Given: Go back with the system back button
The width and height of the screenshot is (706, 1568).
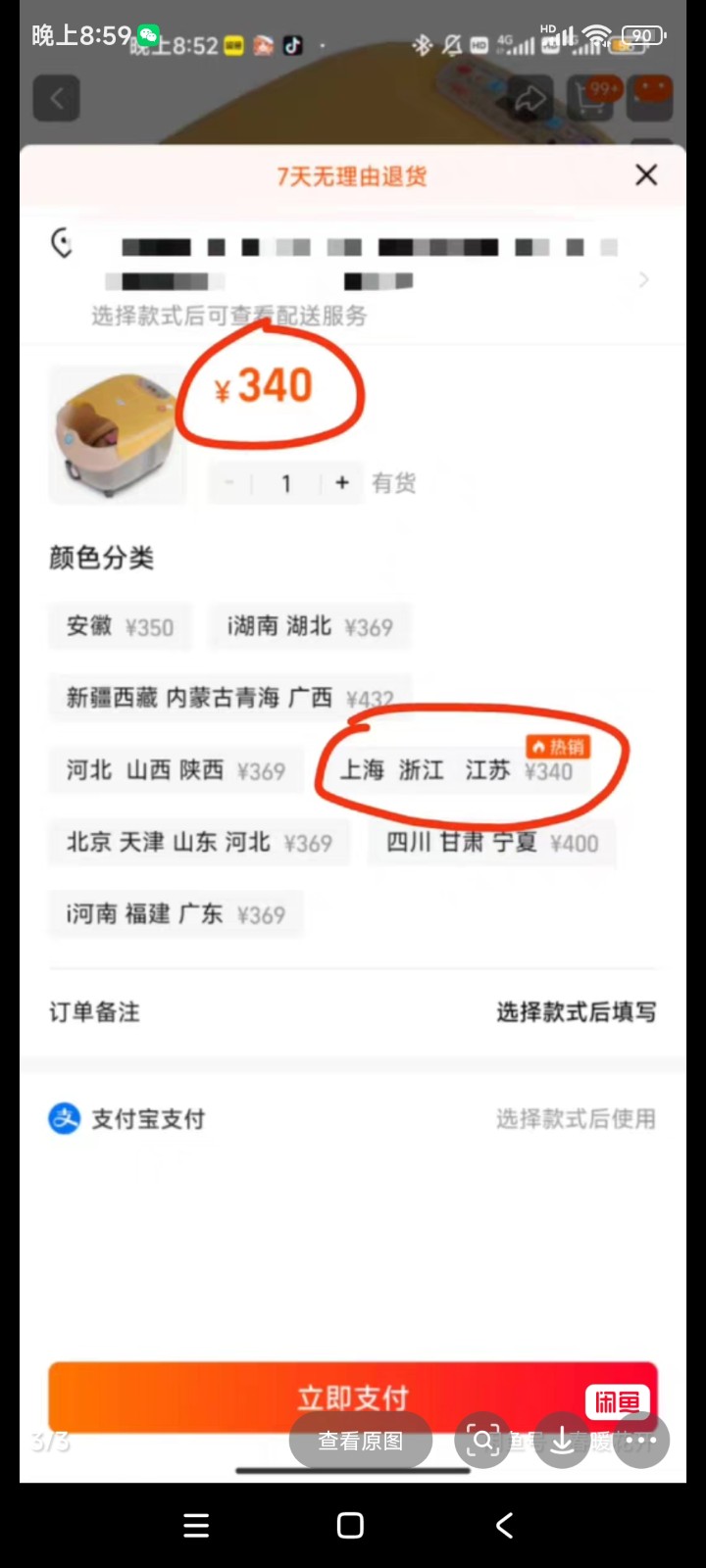Looking at the screenshot, I should coord(504,1525).
